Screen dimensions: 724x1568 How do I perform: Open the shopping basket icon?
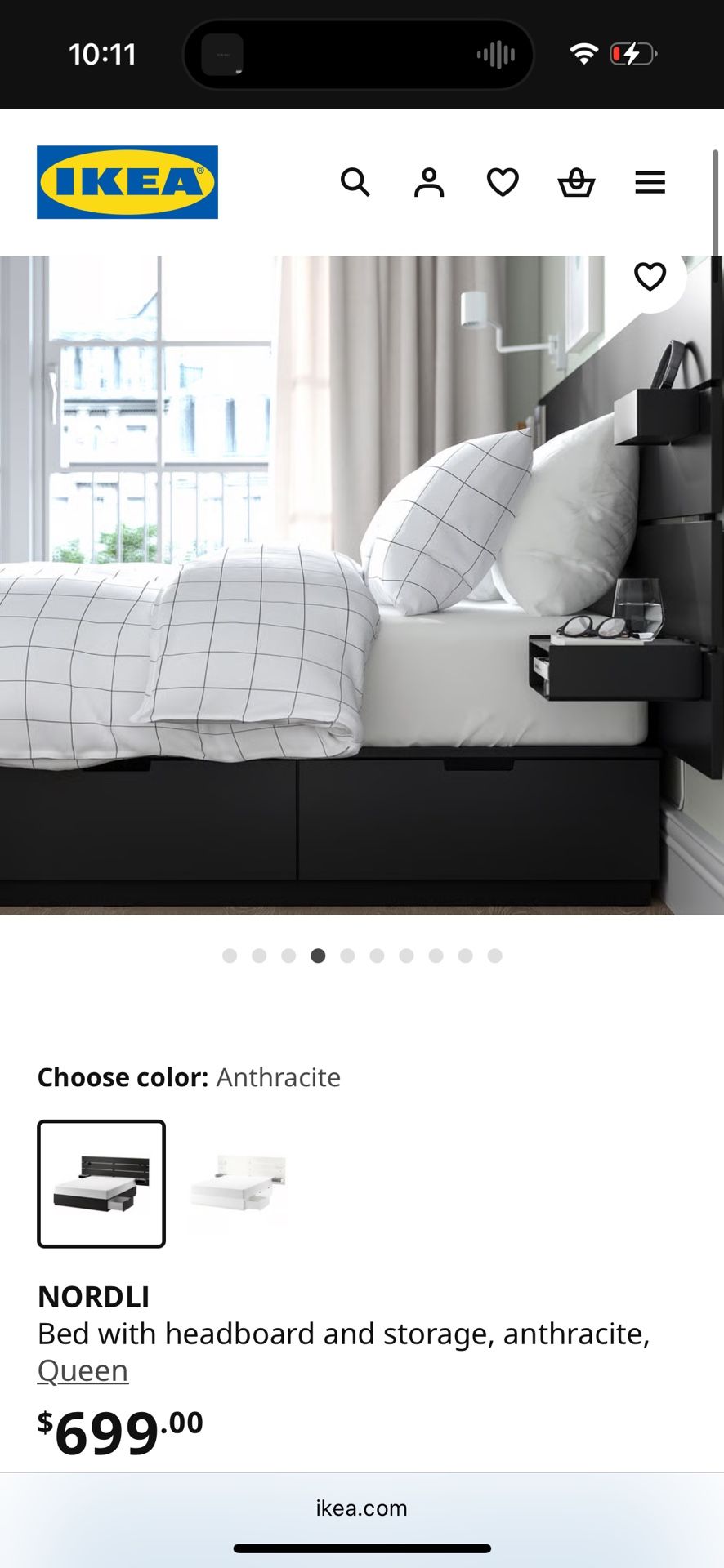[576, 182]
